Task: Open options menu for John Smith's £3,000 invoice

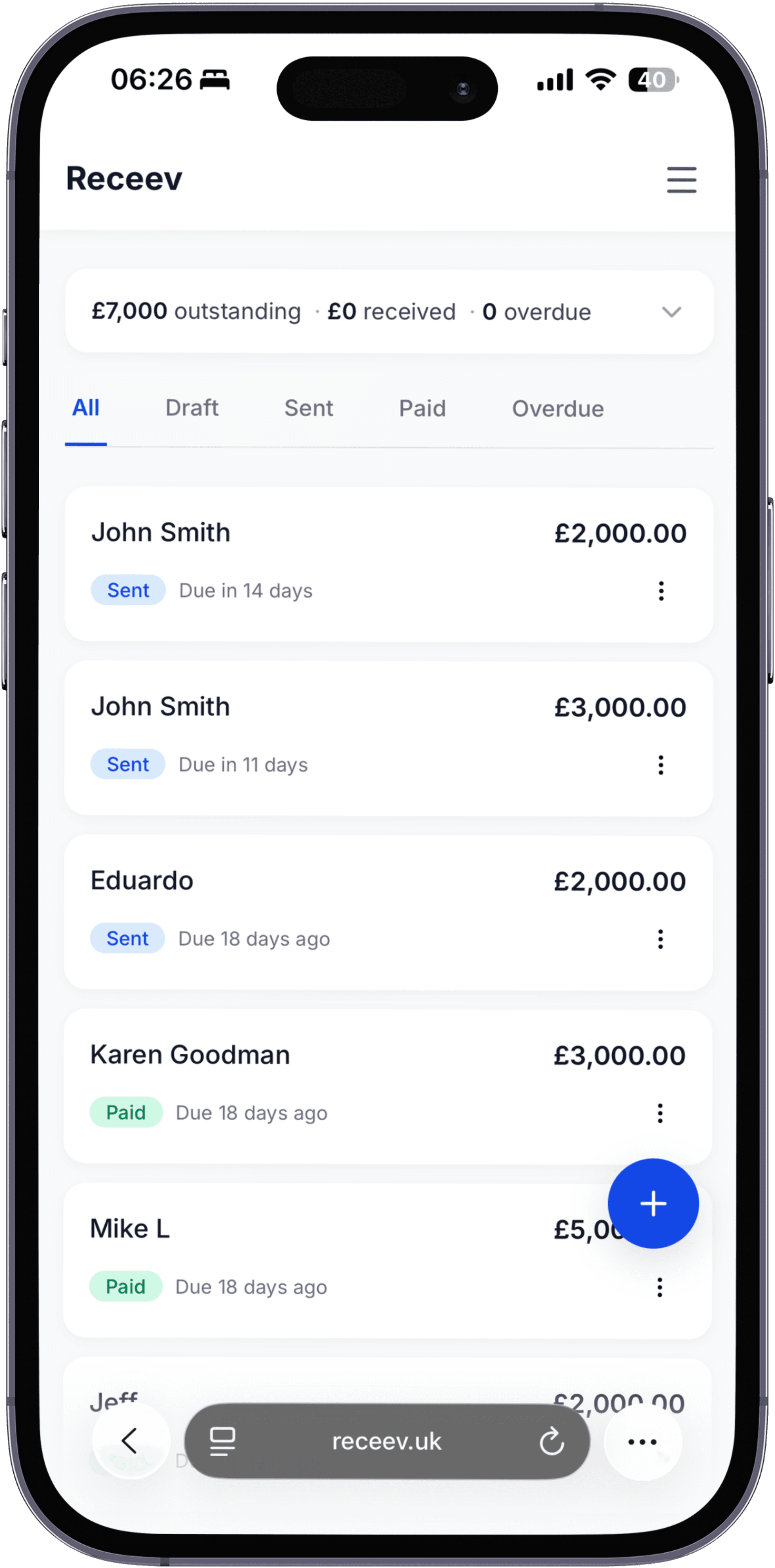Action: [x=661, y=765]
